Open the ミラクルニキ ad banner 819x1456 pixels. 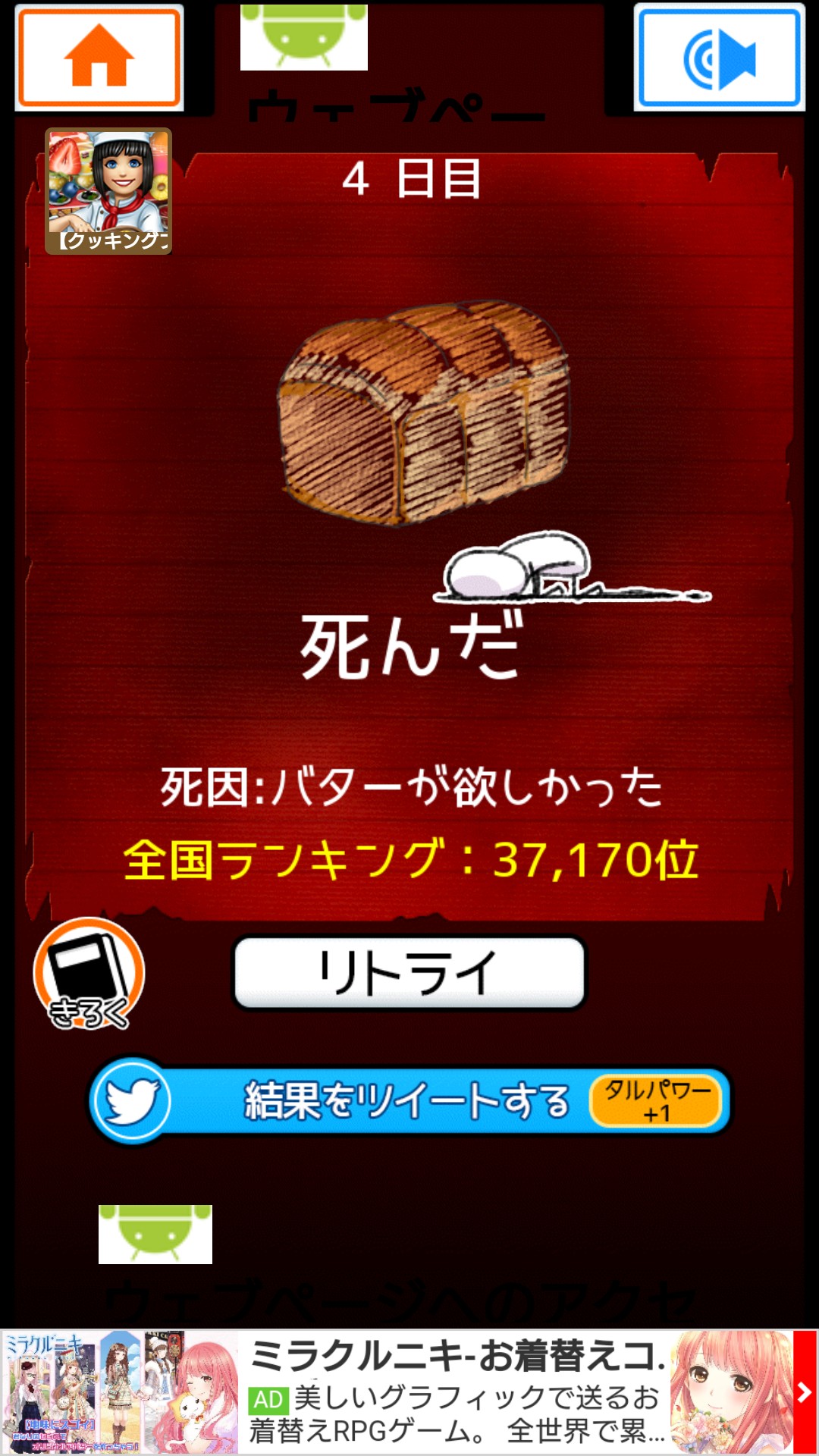click(x=455, y=1392)
